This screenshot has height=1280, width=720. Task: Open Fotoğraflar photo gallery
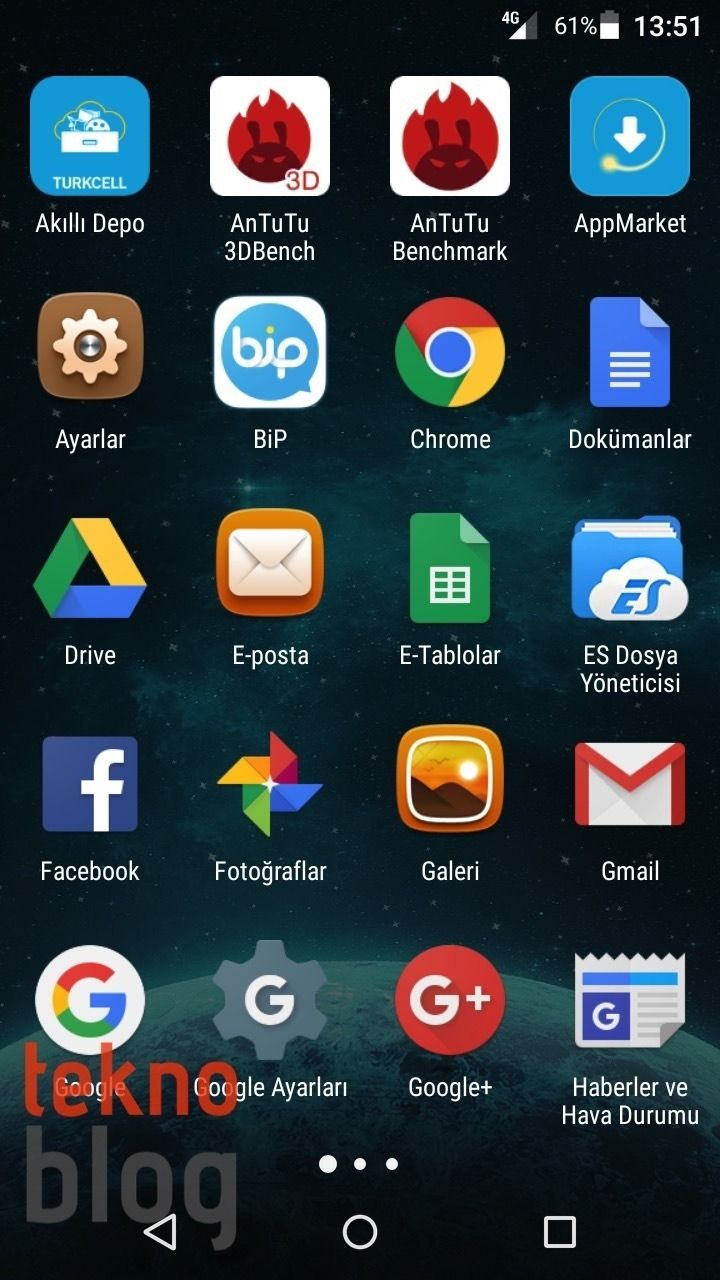pos(270,783)
